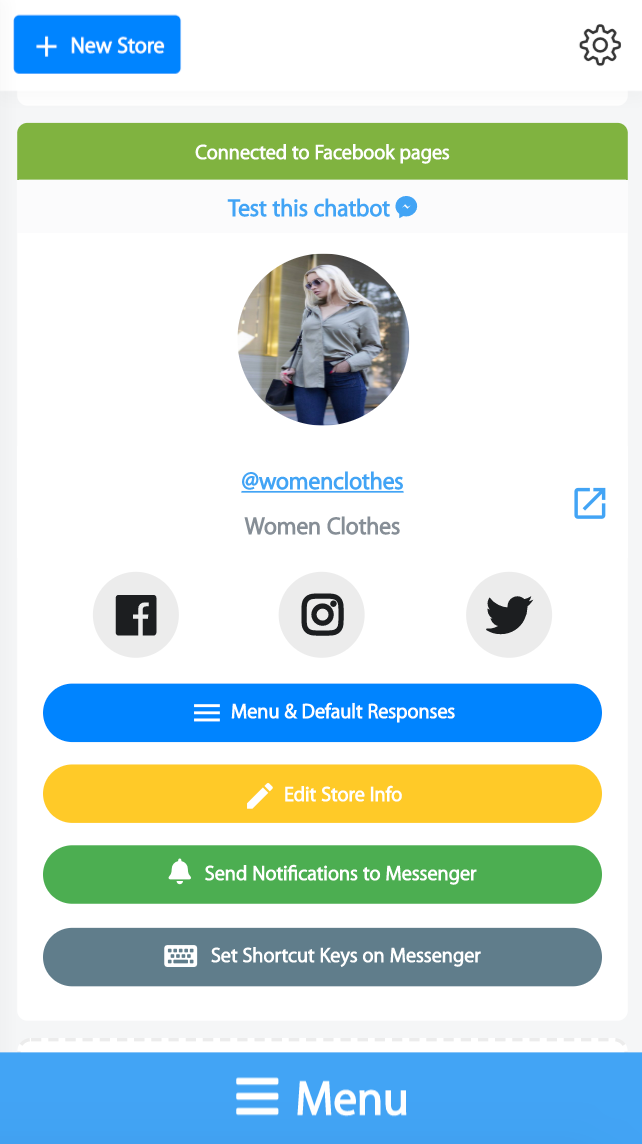
Task: Tap the Instagram icon
Action: (322, 615)
